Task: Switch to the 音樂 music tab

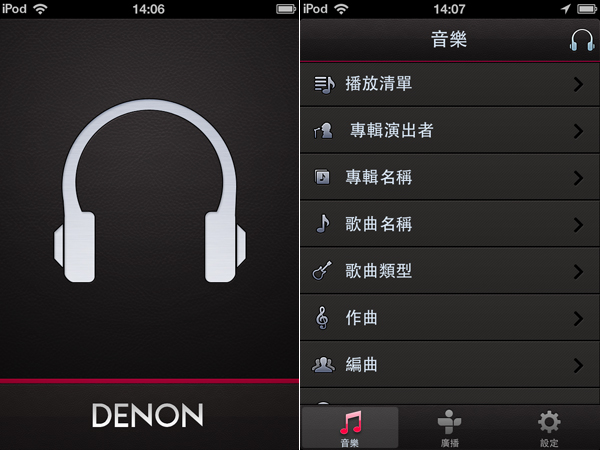Action: click(350, 428)
